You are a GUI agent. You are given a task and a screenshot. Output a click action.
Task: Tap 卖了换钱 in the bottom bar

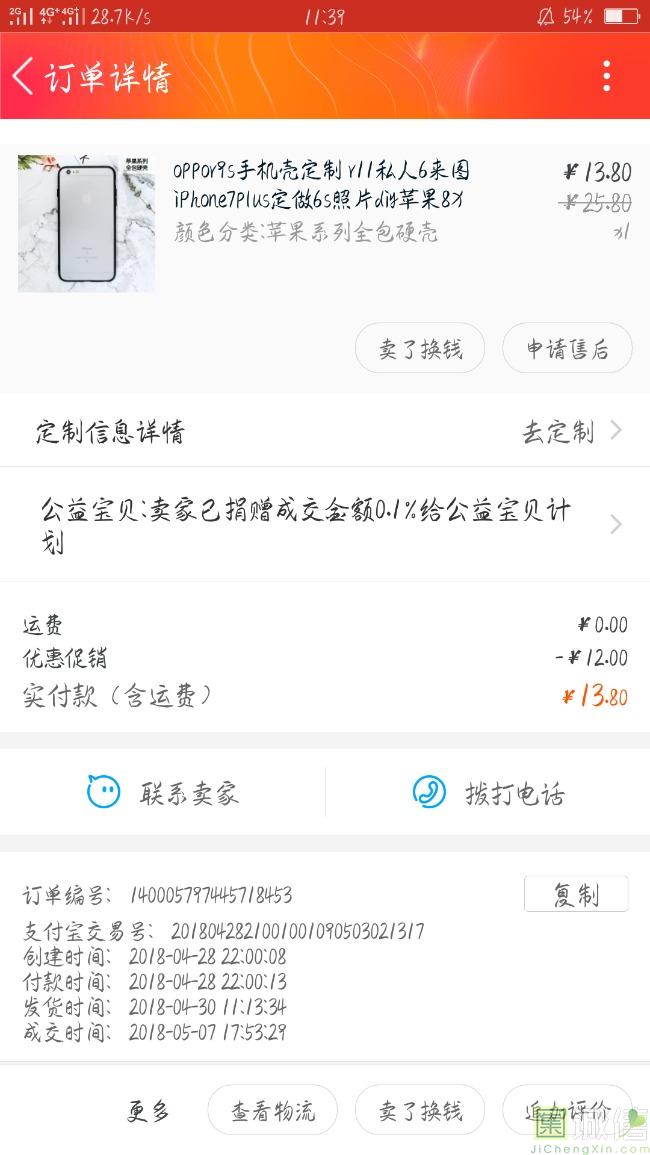tap(420, 1111)
